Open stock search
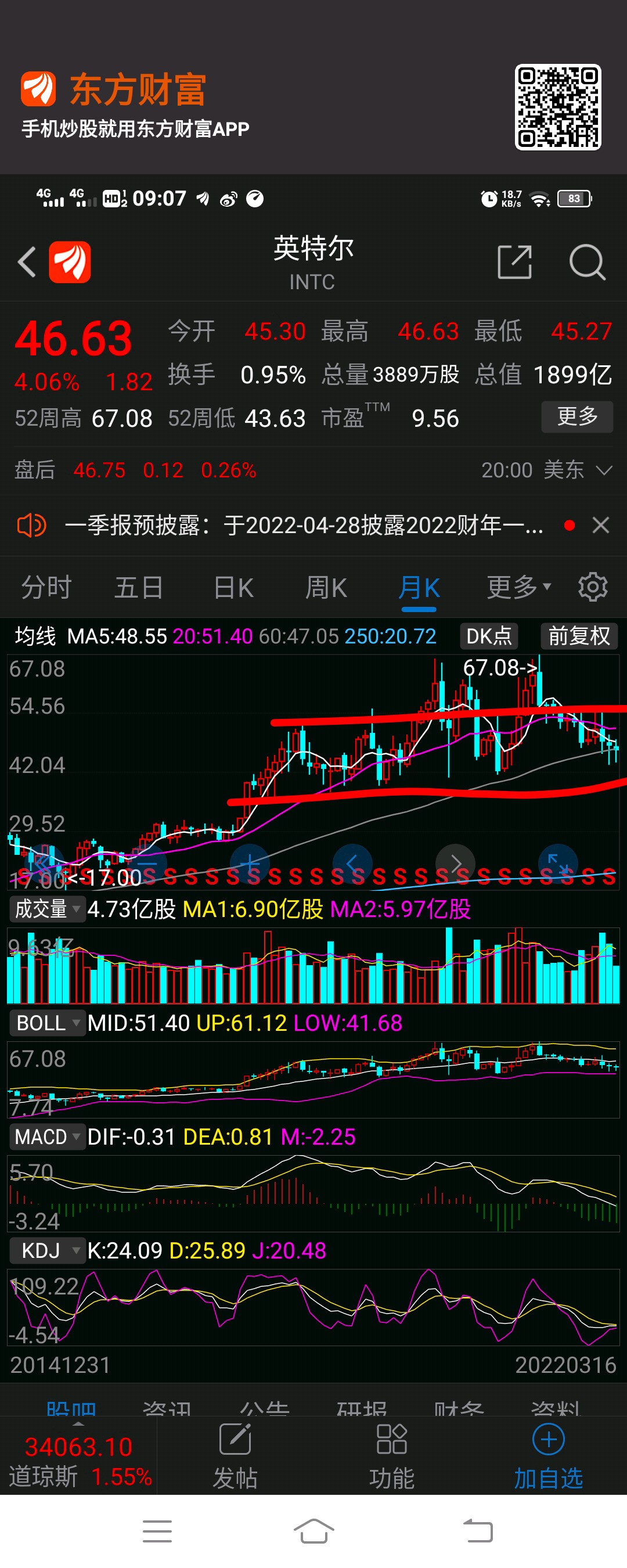The height and width of the screenshot is (1568, 627). coord(587,262)
